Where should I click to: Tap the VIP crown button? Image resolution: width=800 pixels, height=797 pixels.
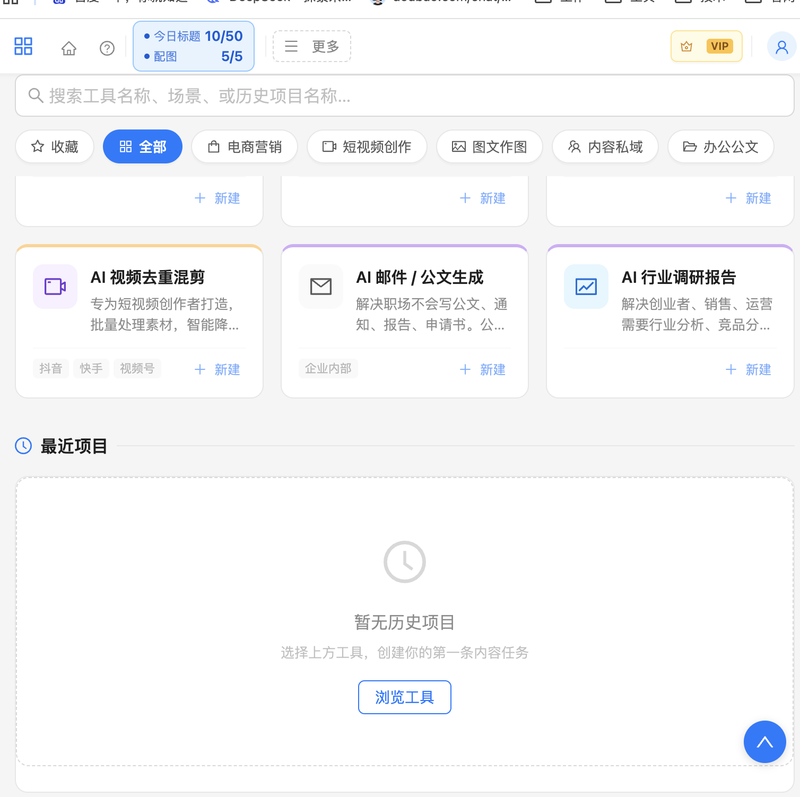pos(706,46)
